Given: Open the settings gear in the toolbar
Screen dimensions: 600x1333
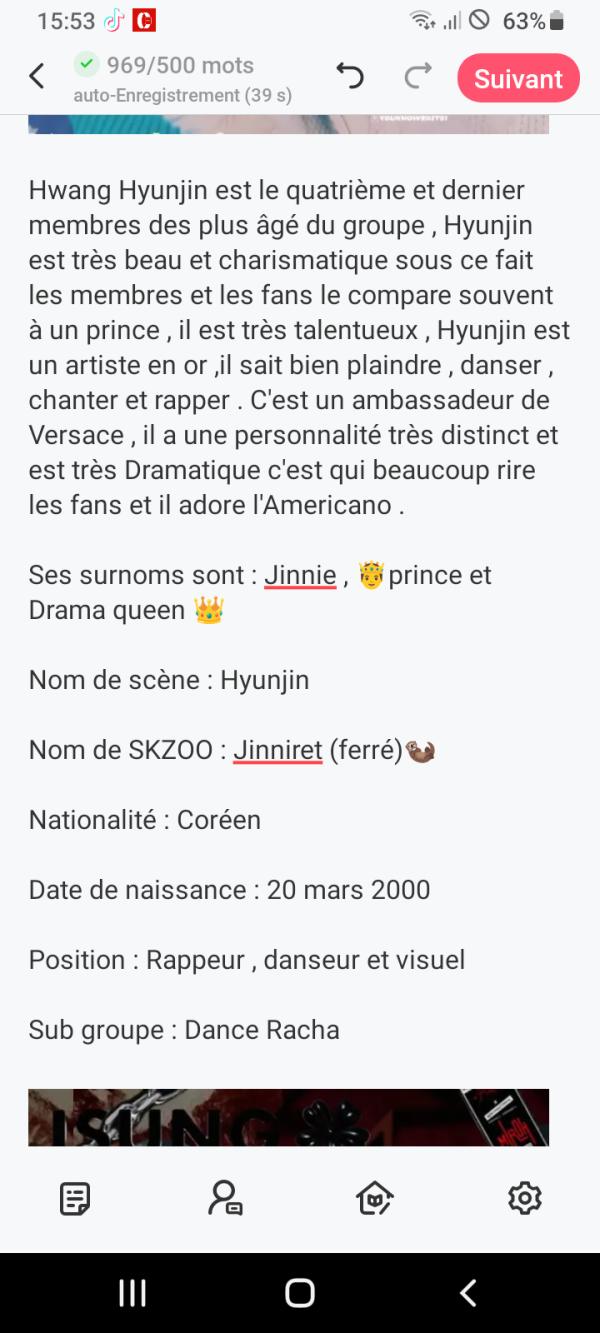Looking at the screenshot, I should coord(524,1198).
